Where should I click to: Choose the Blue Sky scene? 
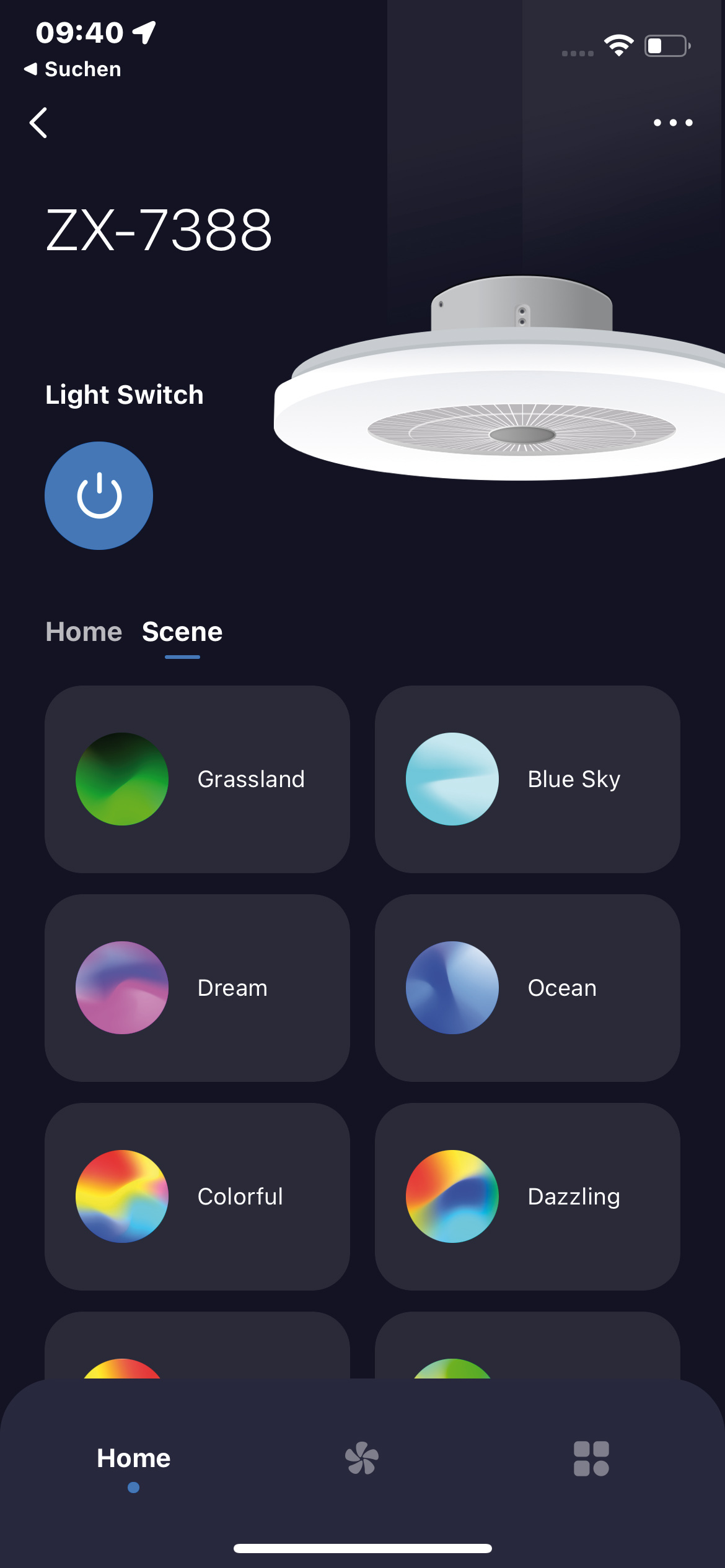[527, 779]
